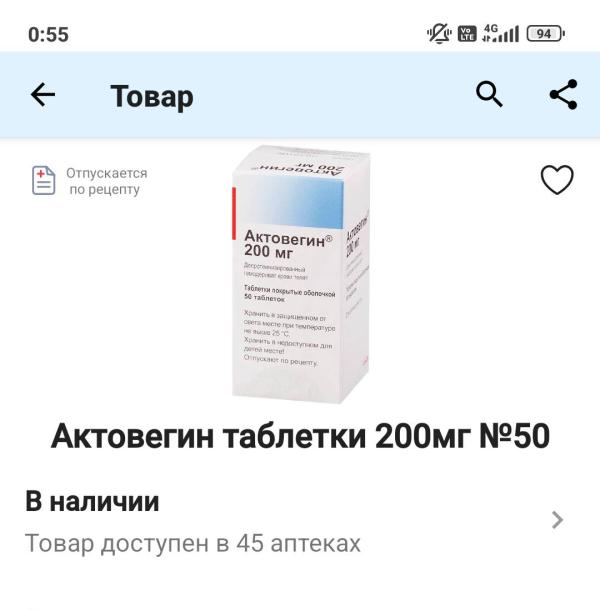Open the Актовегин product image
This screenshot has height=610, width=600.
point(300,273)
